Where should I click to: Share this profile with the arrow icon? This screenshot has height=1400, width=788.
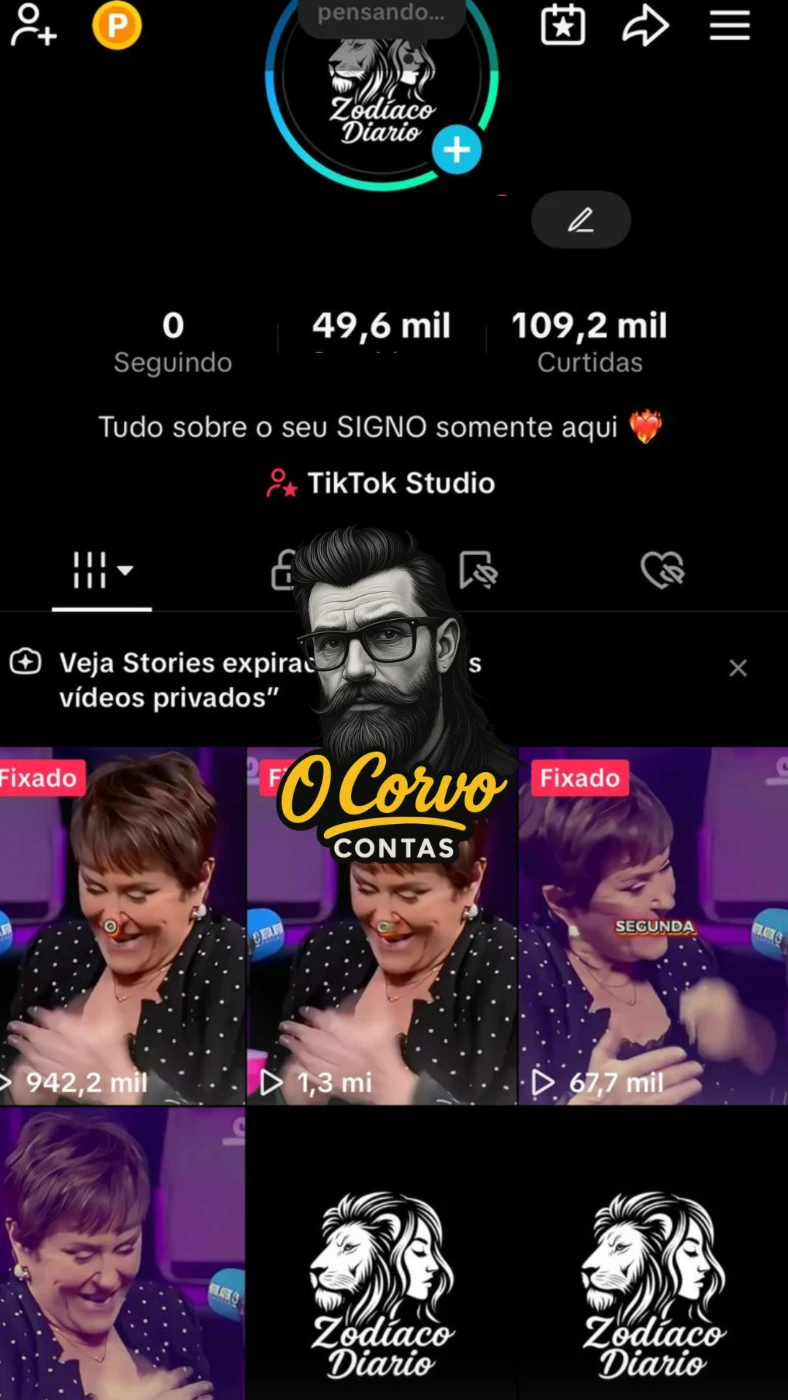tap(646, 25)
